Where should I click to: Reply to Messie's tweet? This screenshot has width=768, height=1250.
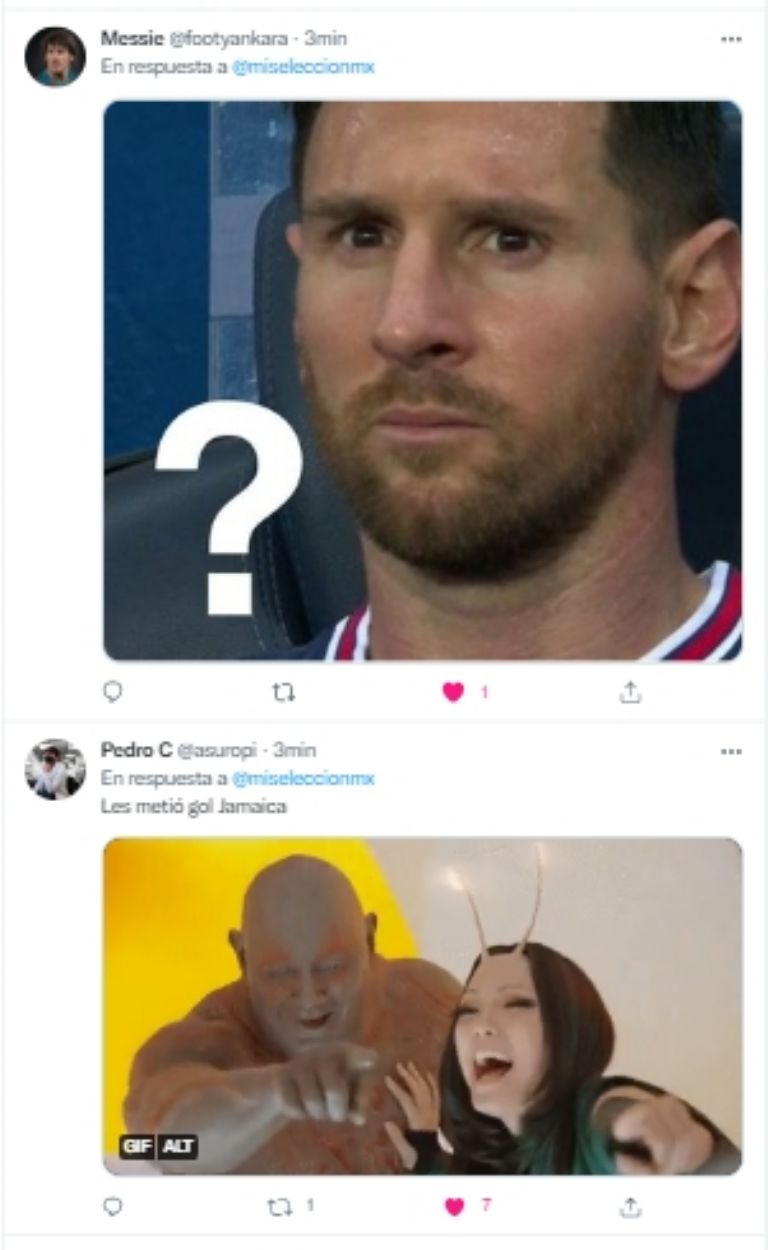click(113, 692)
